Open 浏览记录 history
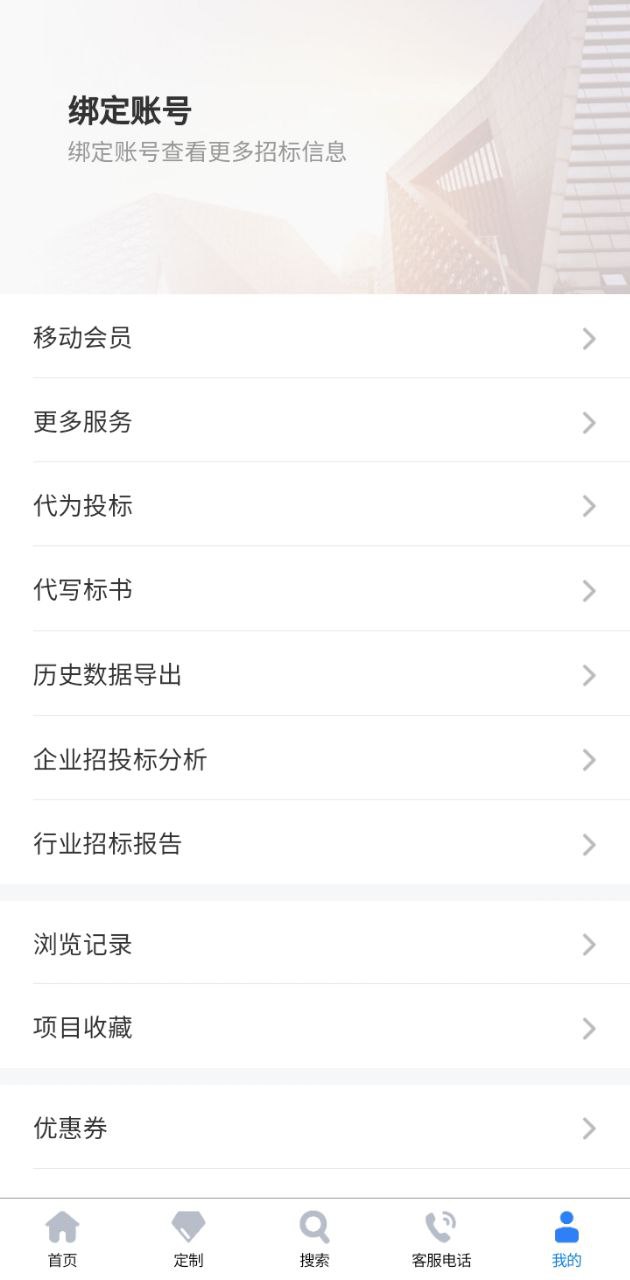Image resolution: width=630 pixels, height=1280 pixels. click(315, 944)
